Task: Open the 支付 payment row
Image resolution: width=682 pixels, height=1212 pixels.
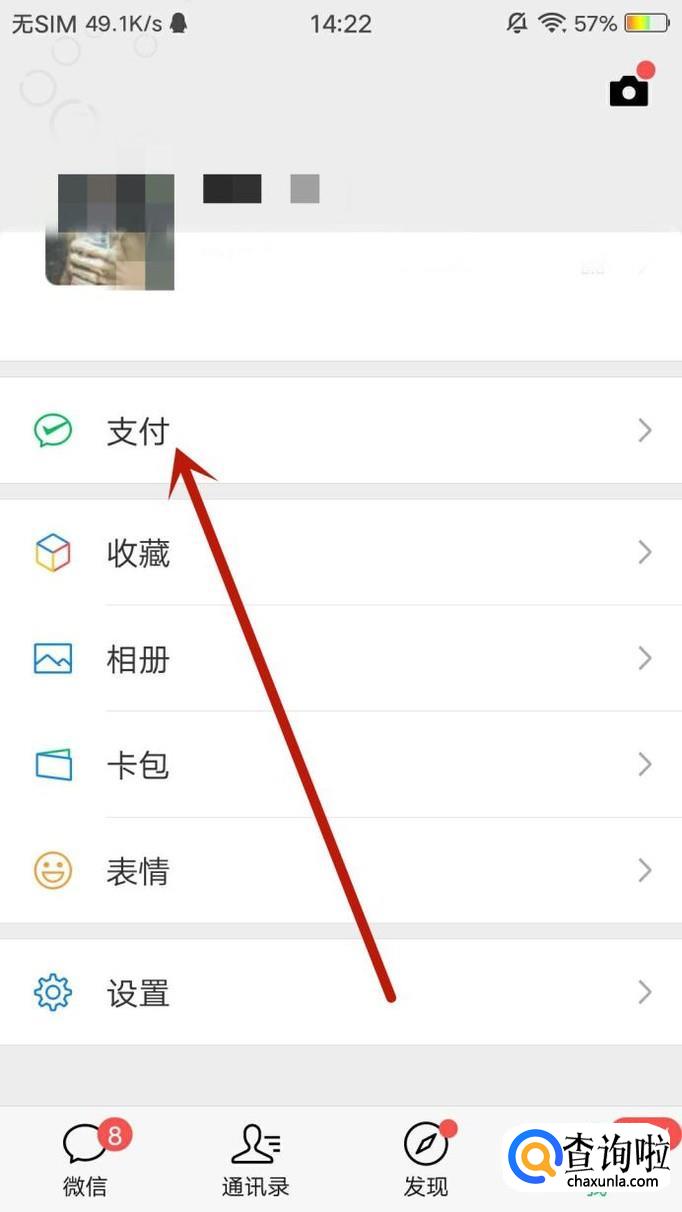Action: tap(341, 430)
